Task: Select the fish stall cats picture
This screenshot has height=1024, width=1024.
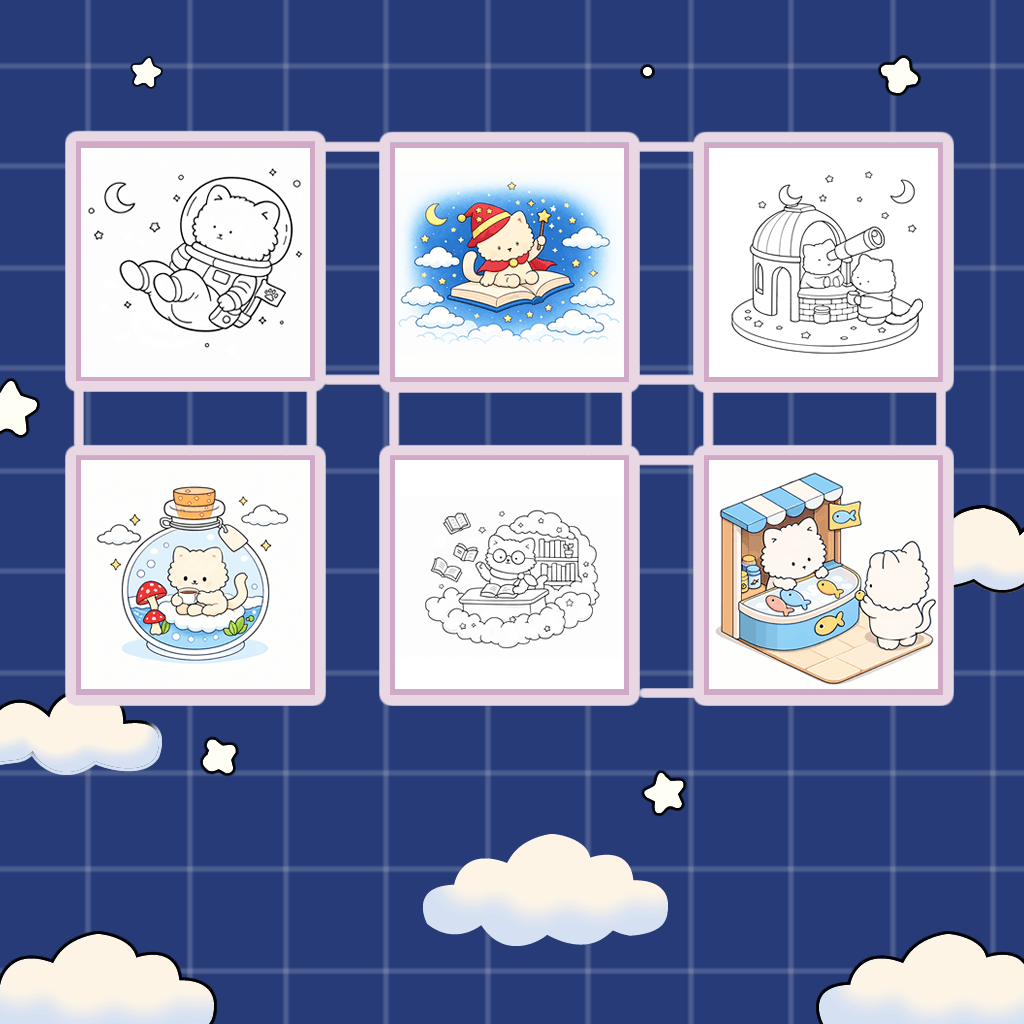Action: 823,575
